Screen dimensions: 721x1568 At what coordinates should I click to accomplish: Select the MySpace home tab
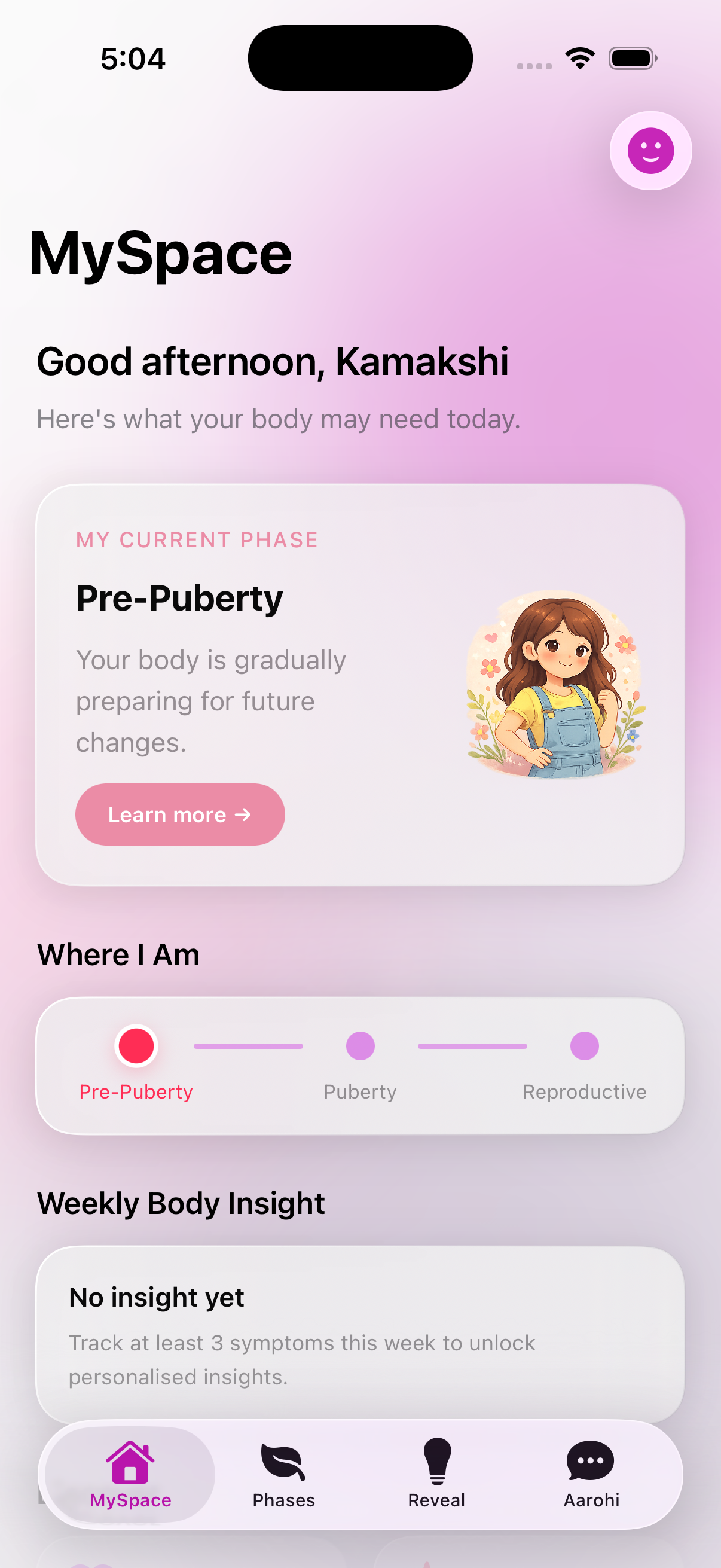[x=130, y=1474]
